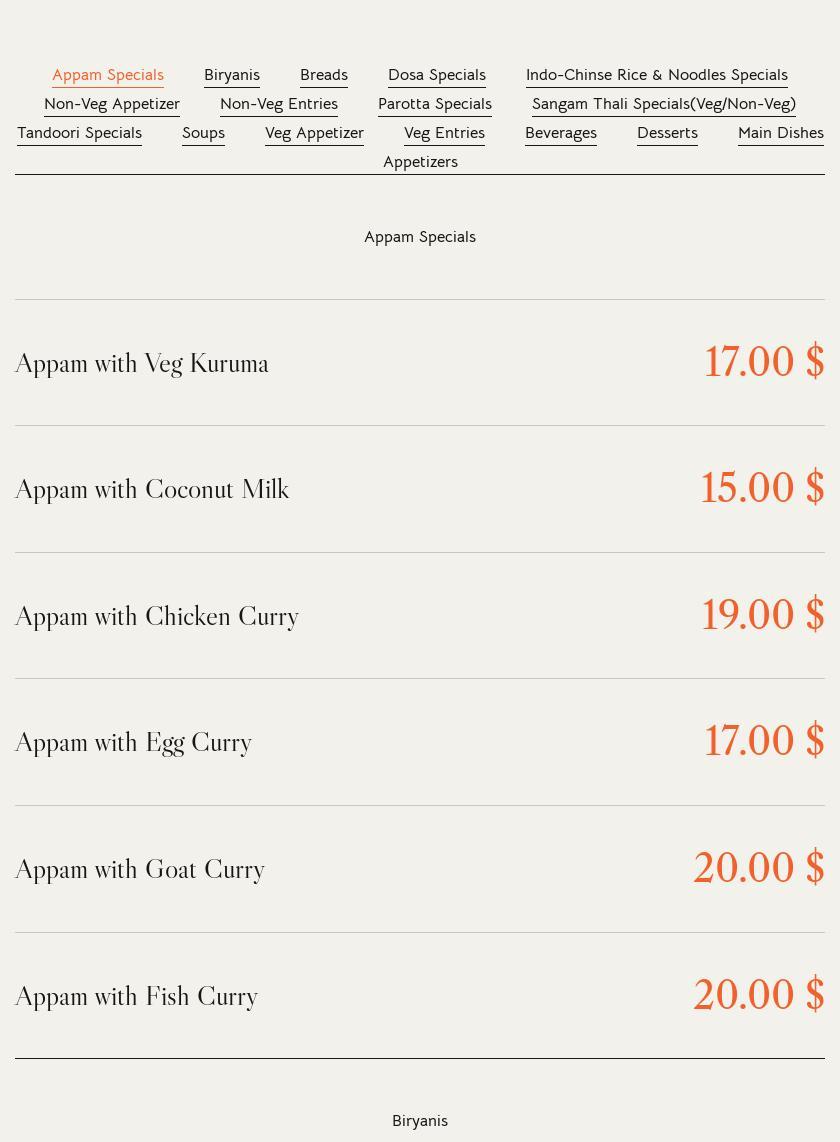
Task: Jump to the Biryanis section
Action: tap(232, 75)
